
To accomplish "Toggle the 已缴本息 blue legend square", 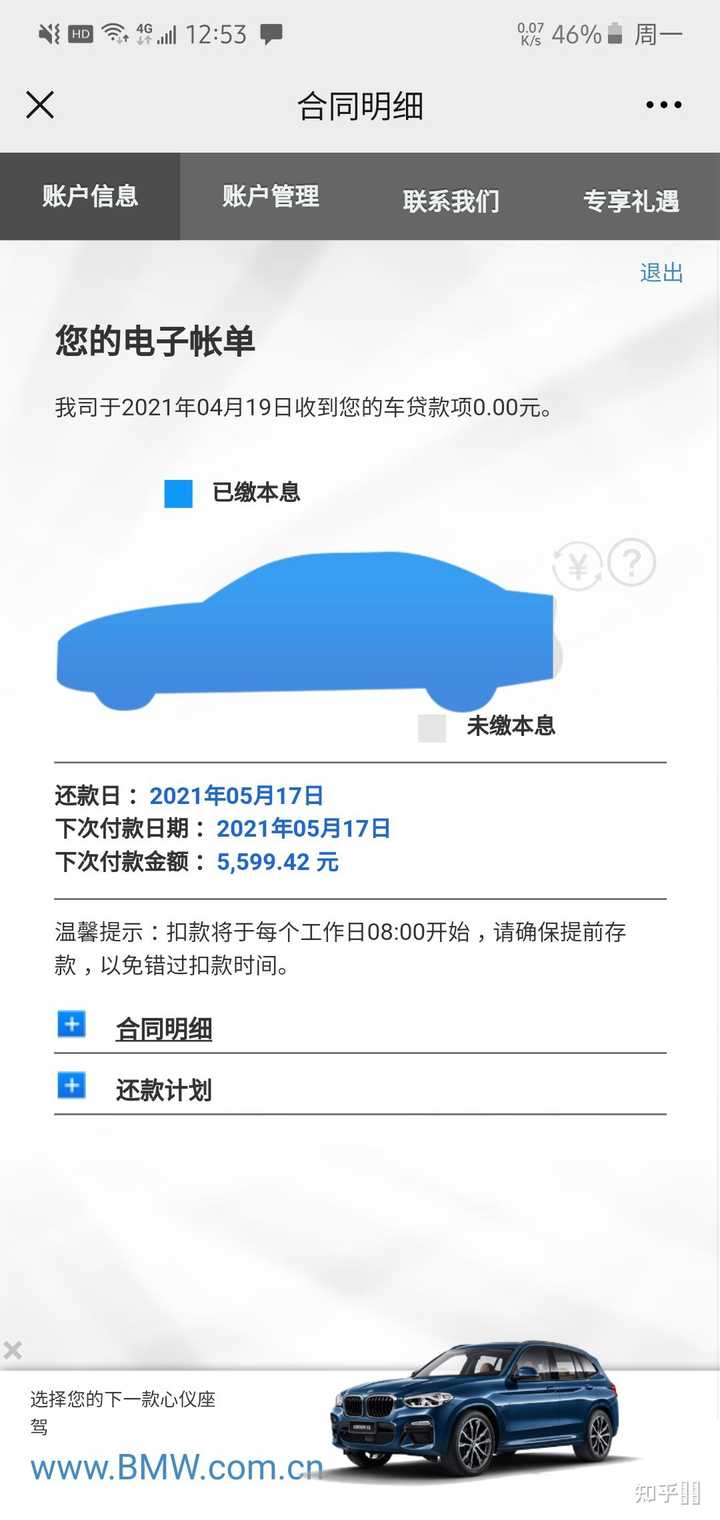I will click(177, 492).
